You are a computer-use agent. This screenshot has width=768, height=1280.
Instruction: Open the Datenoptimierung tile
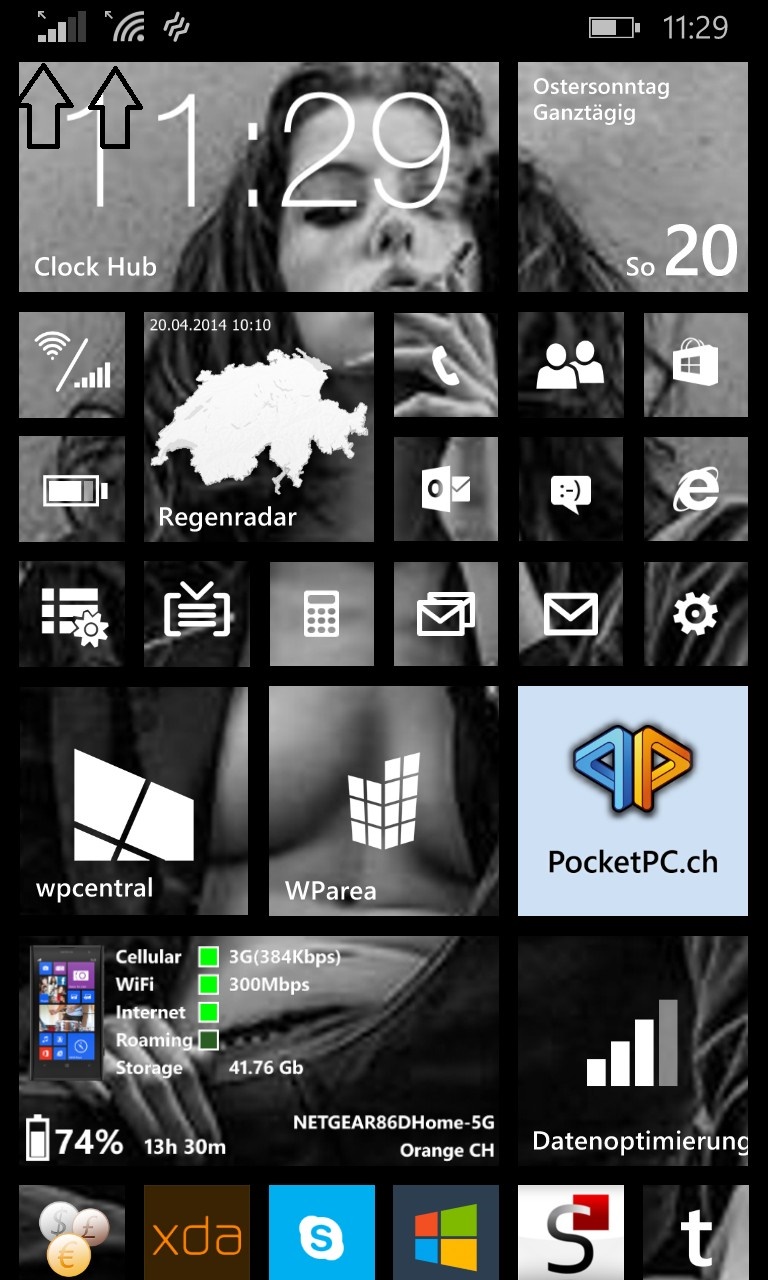point(633,1051)
